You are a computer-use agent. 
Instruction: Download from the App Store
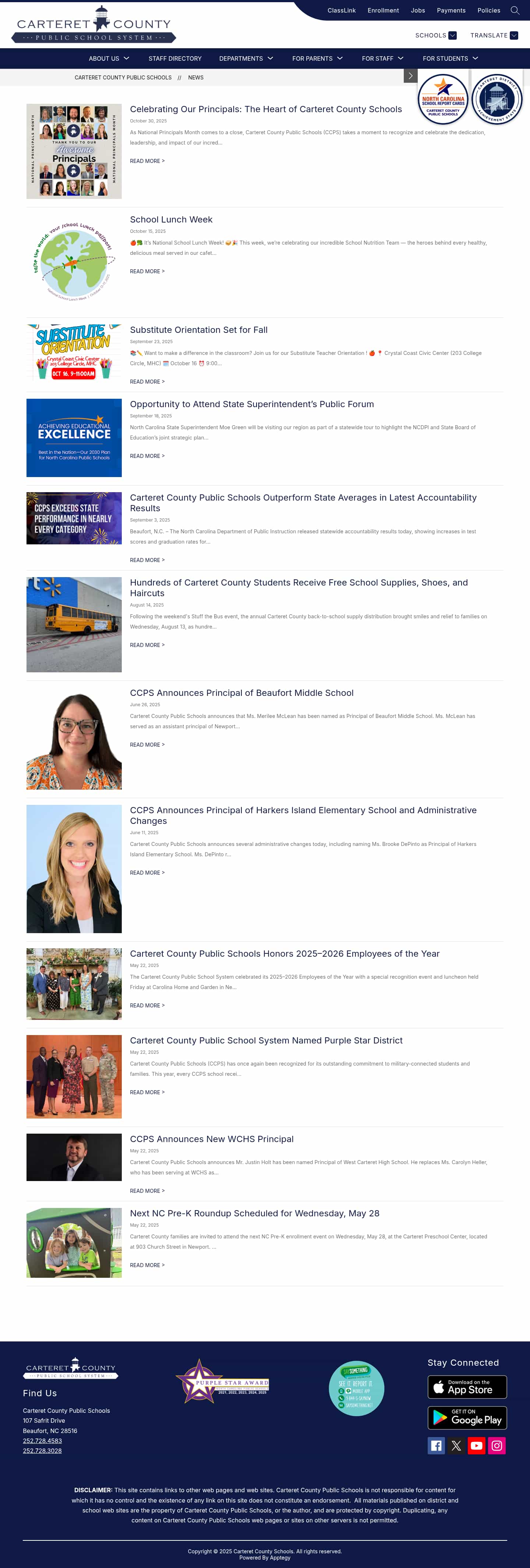coord(467,1387)
